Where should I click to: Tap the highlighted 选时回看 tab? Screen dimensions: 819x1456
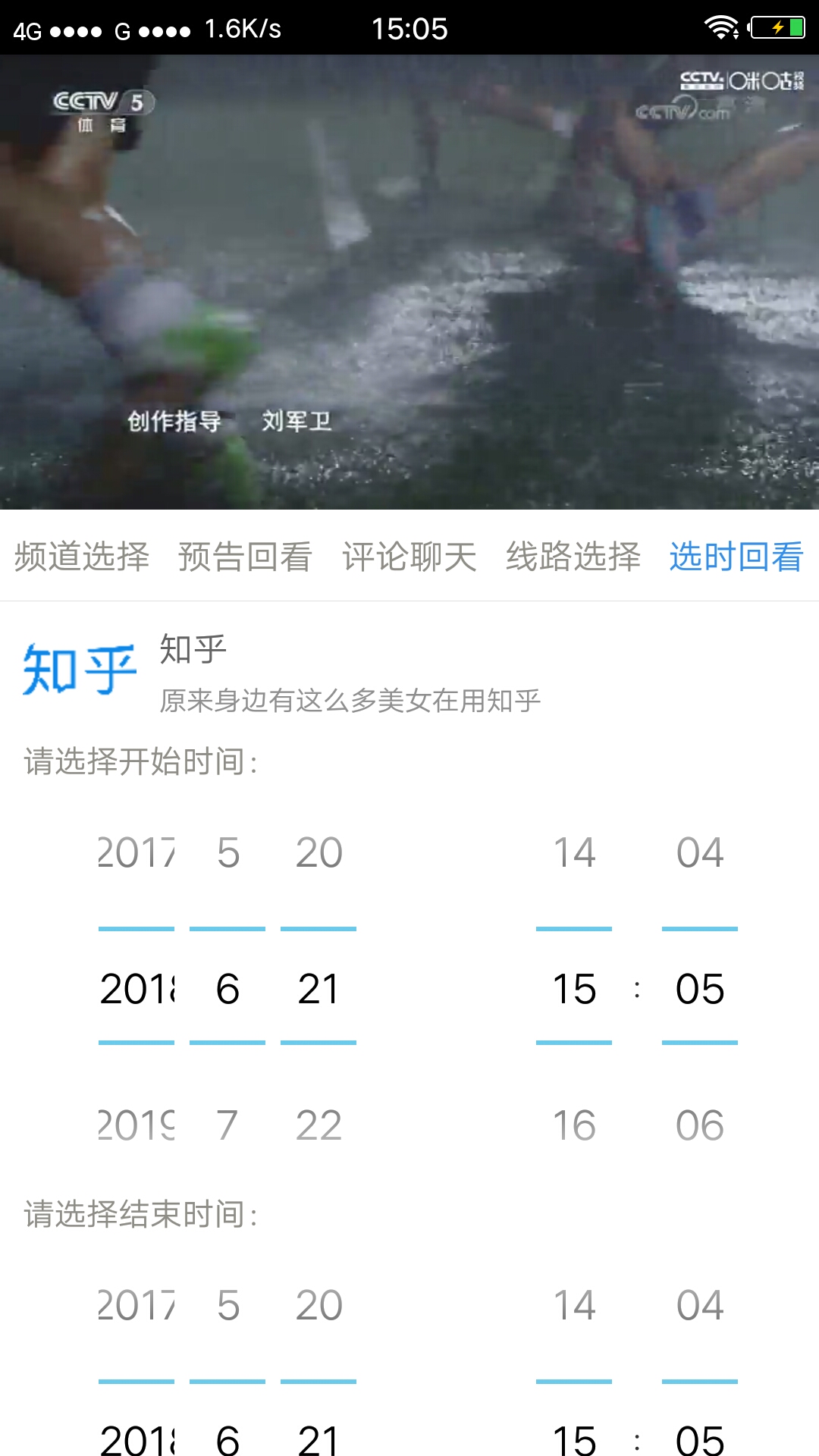pos(736,557)
